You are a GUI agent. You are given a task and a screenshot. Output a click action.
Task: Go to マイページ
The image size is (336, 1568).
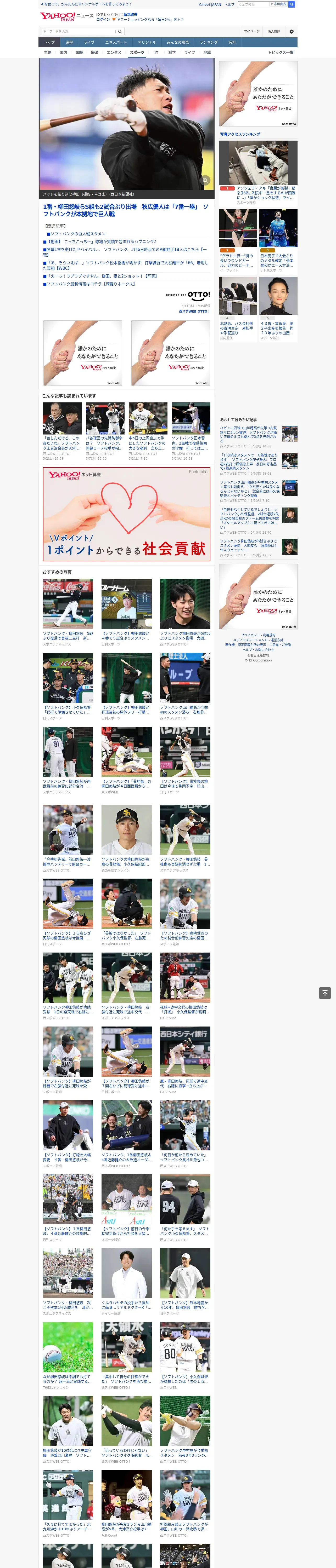point(252,32)
